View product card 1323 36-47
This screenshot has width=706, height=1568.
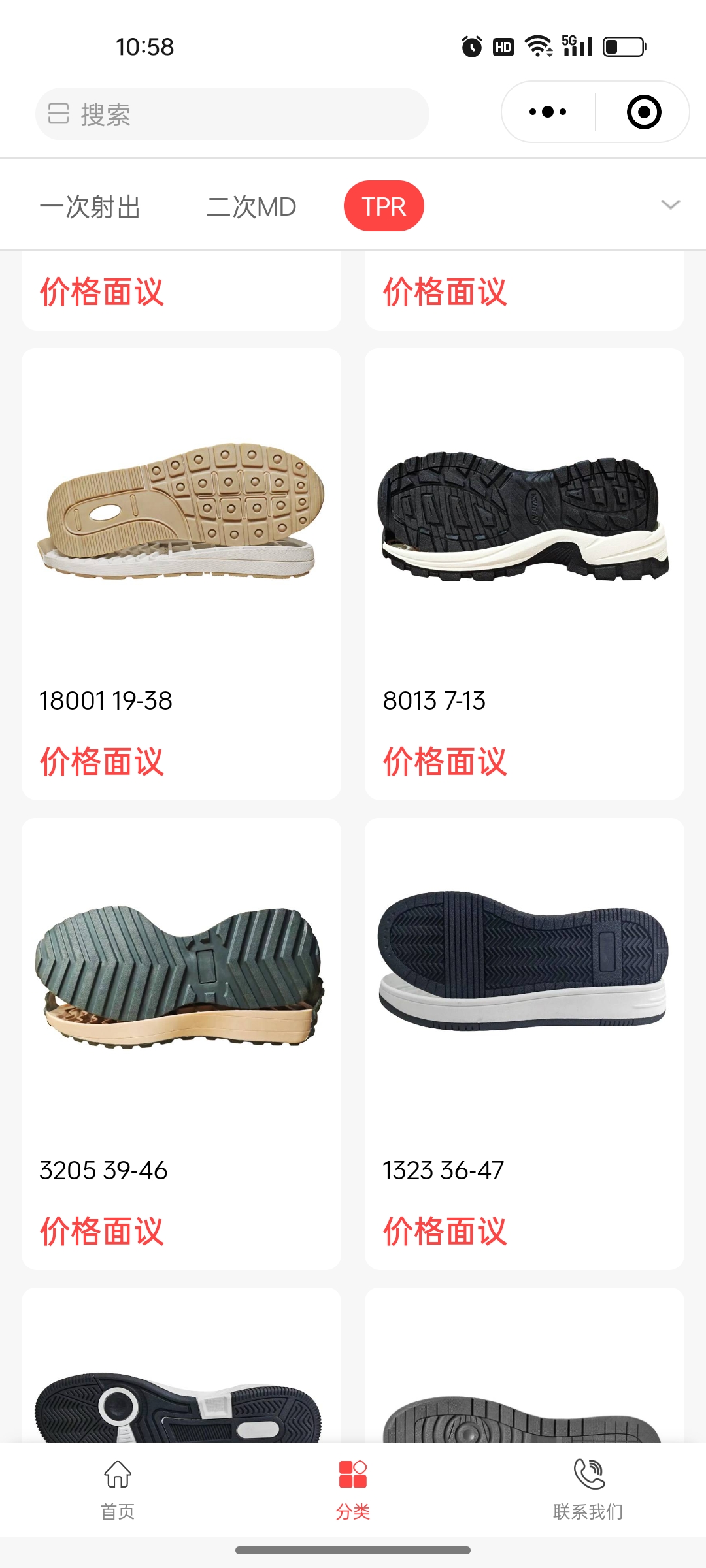click(524, 1043)
